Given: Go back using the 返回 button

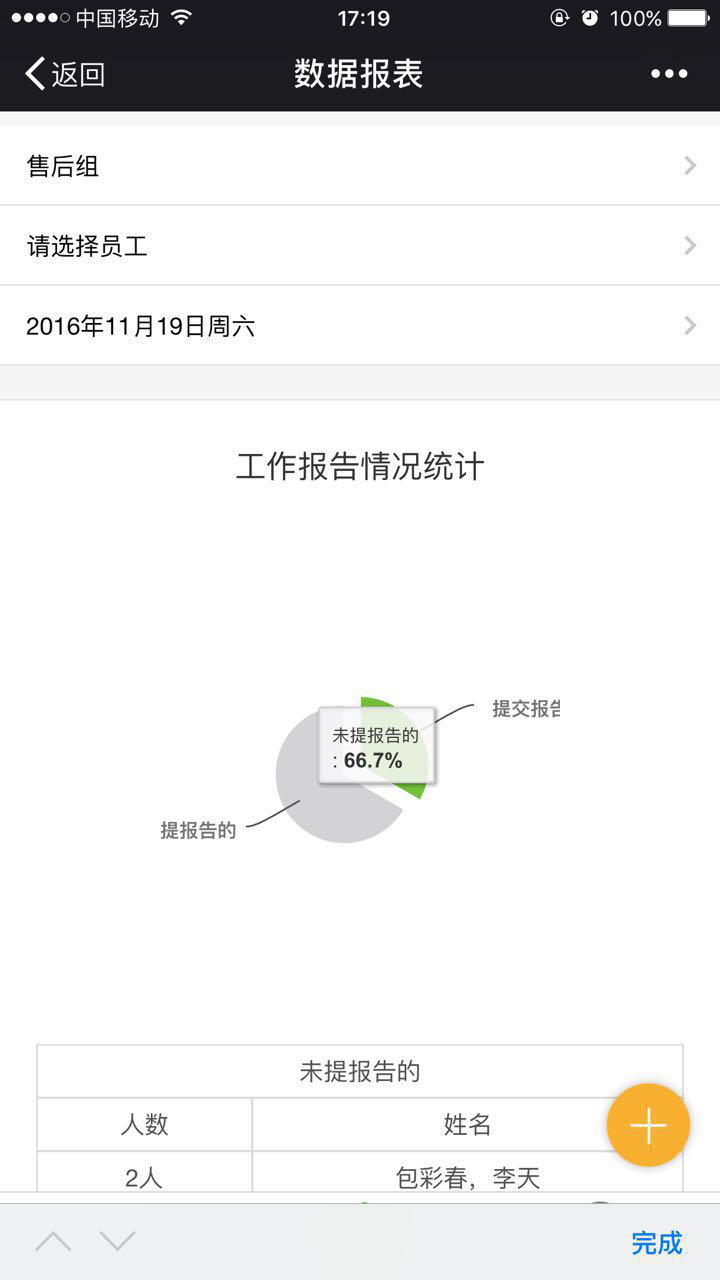Looking at the screenshot, I should click(x=65, y=74).
